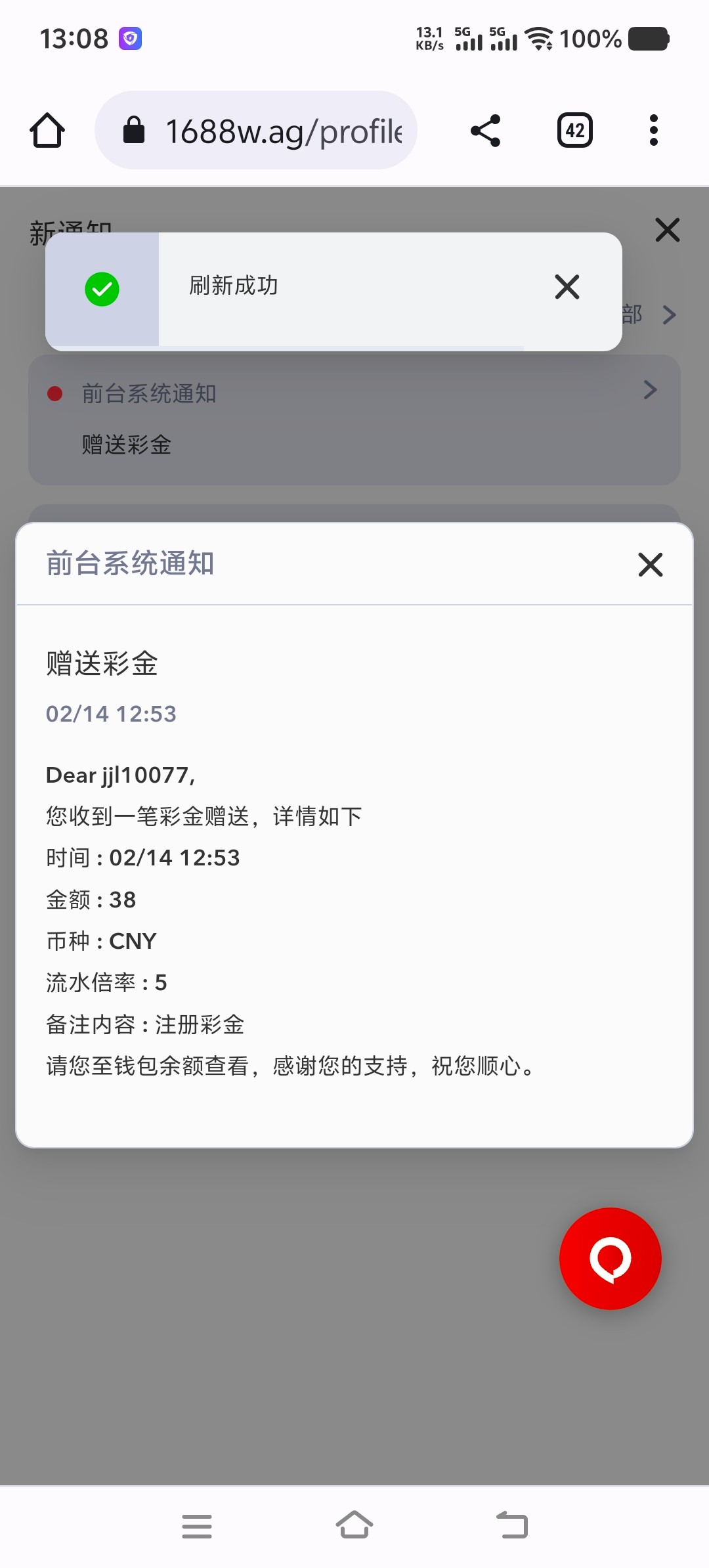Open the share menu
Viewport: 709px width, 1568px height.
pos(486,129)
